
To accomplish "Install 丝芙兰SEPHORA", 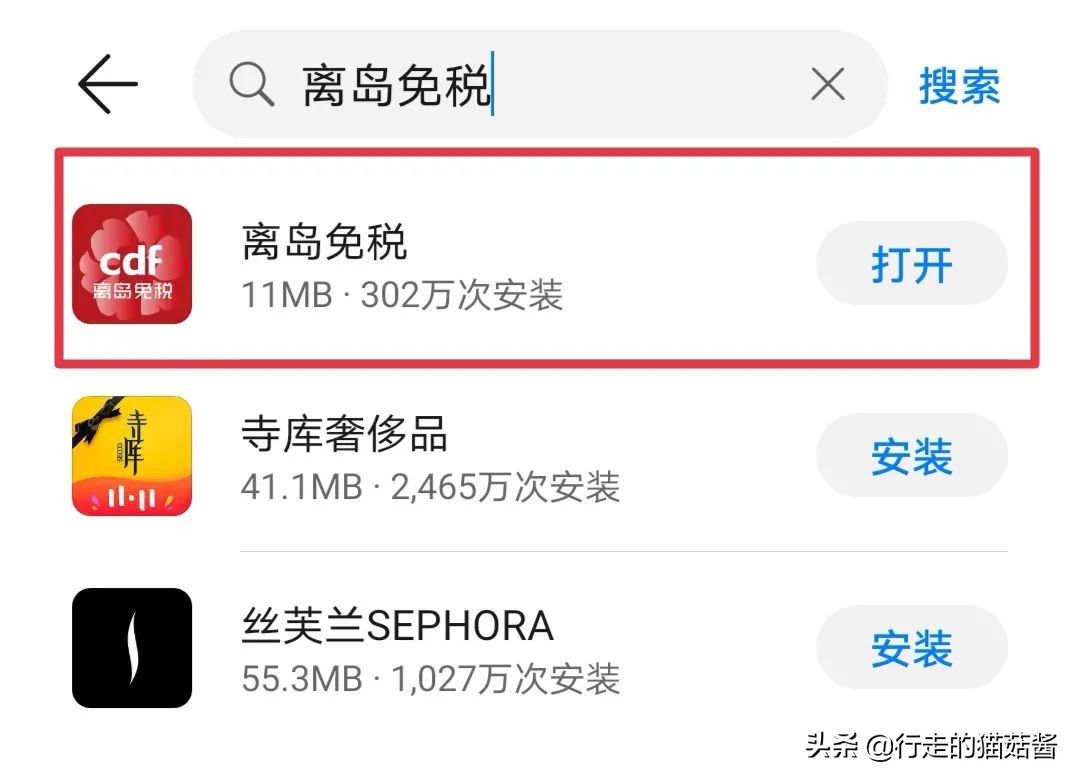I will (x=911, y=647).
